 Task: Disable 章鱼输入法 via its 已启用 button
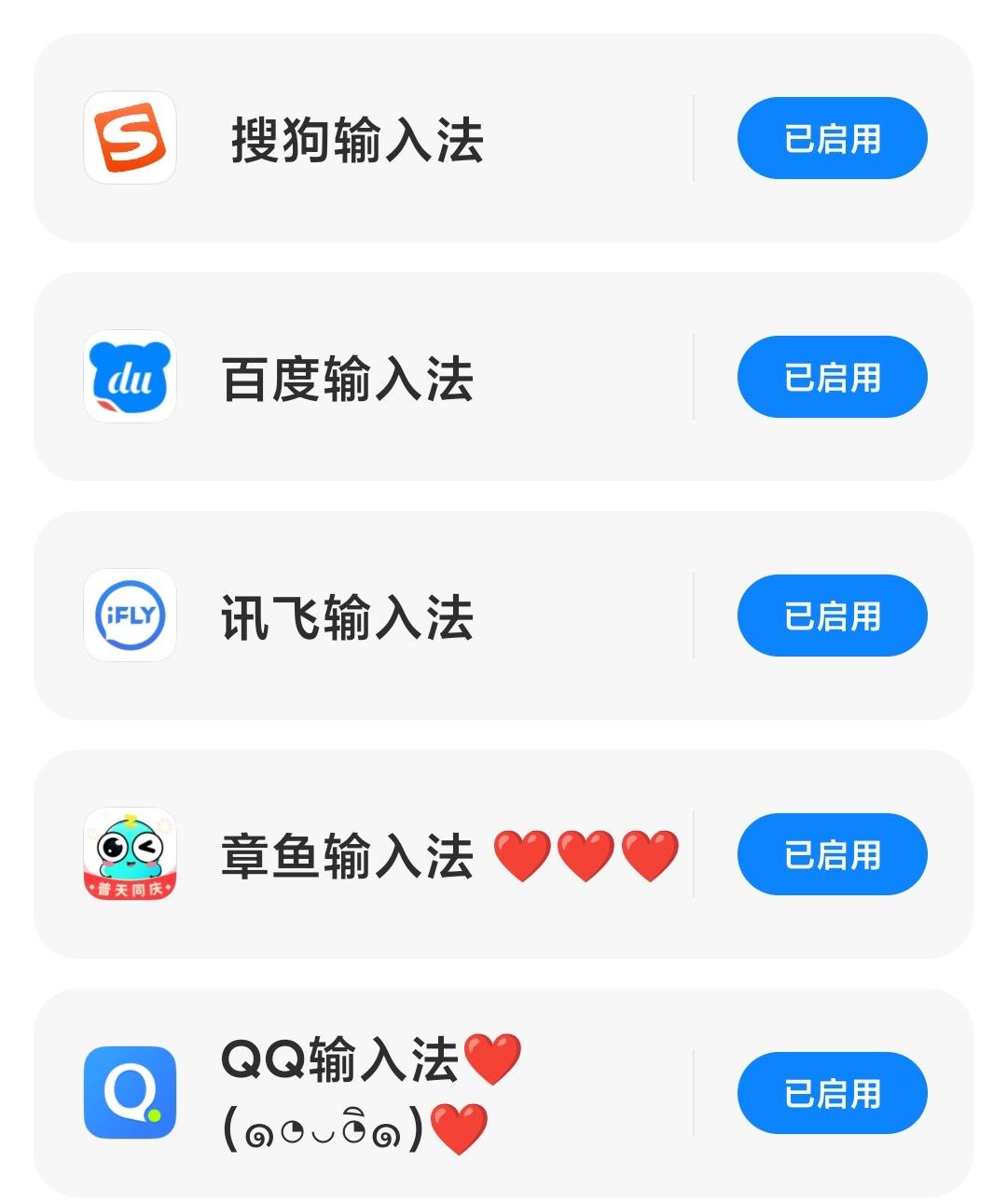(x=831, y=854)
